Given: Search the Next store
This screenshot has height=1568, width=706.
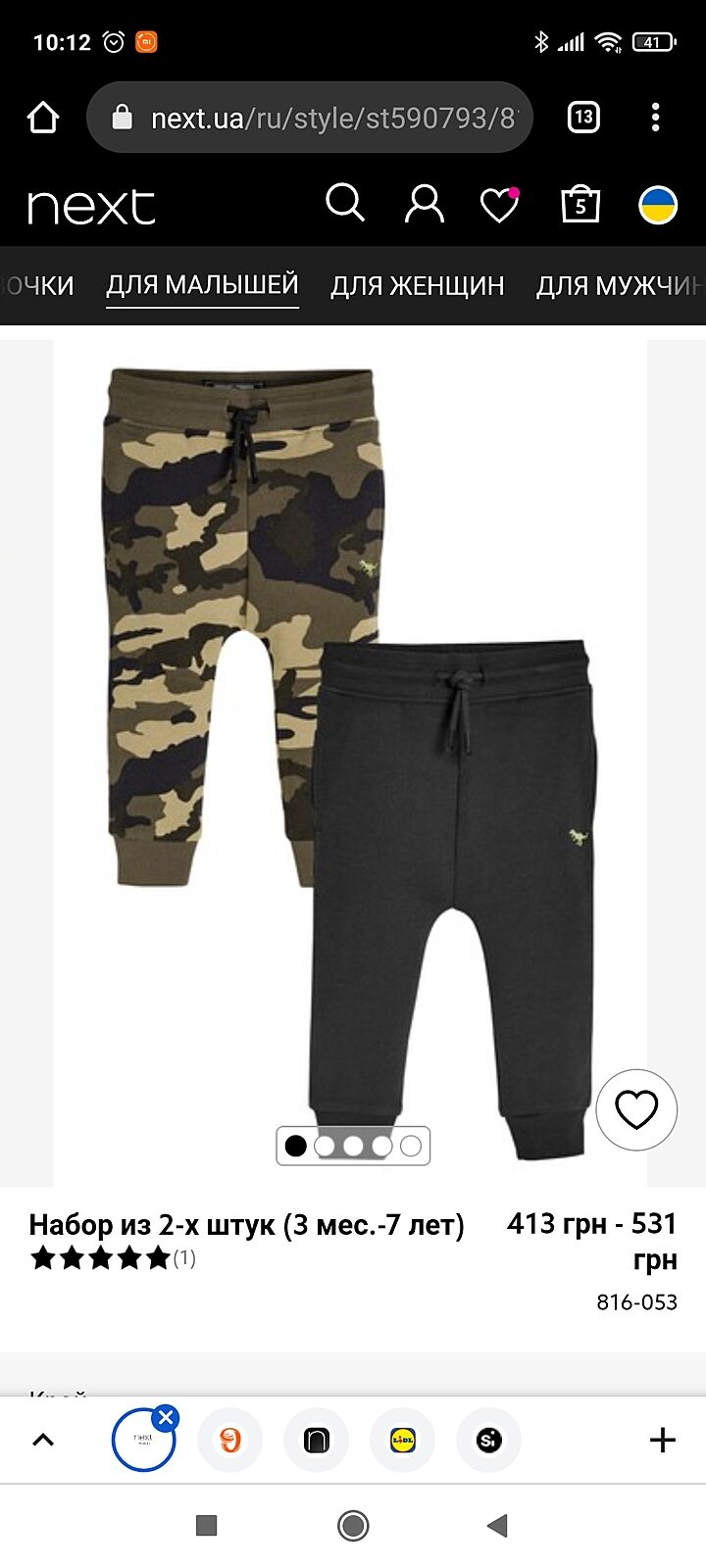Looking at the screenshot, I should (344, 204).
